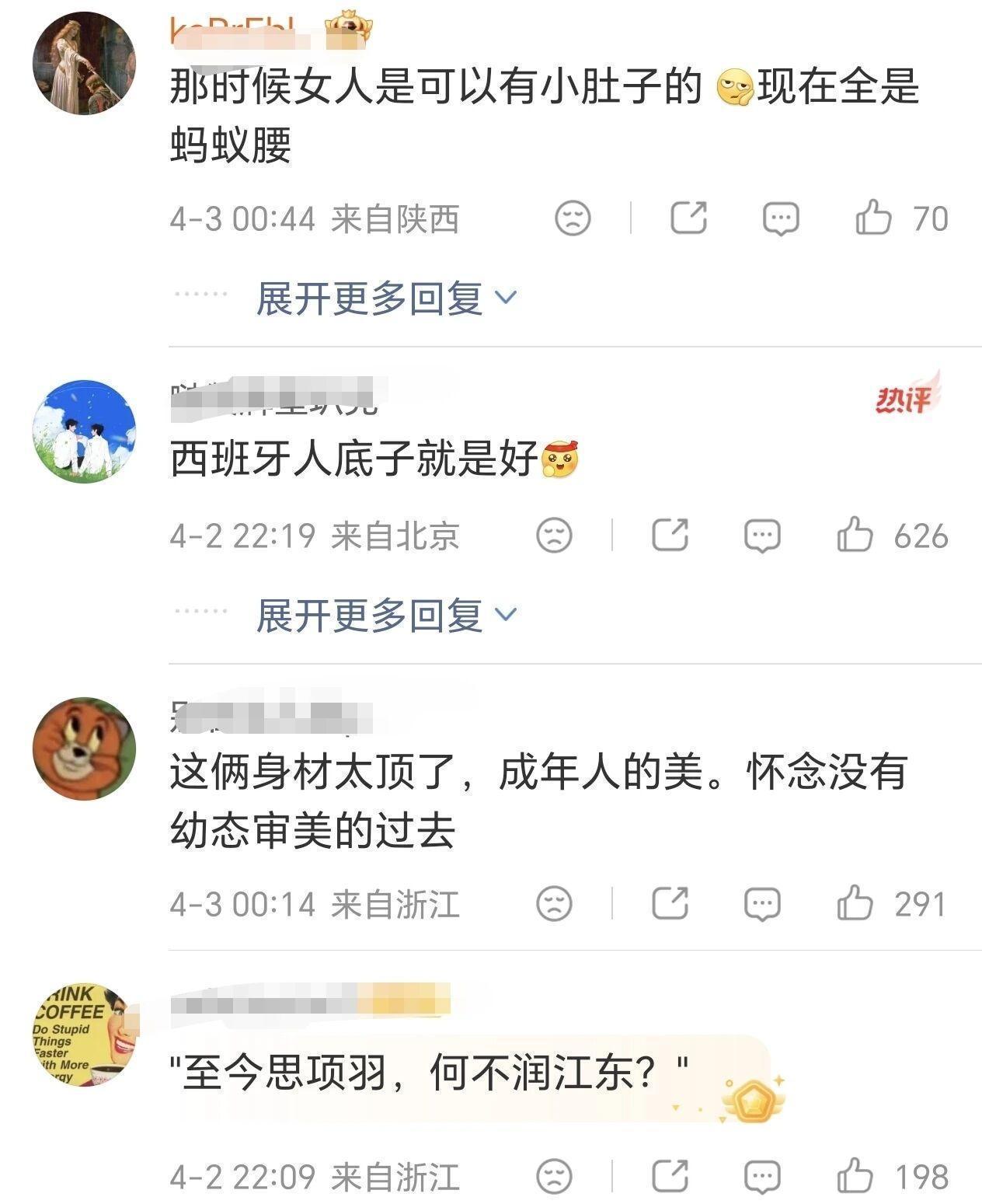982x1204 pixels.
Task: Open 展开更多回复 under the 西班牙 comment
Action: tap(371, 613)
